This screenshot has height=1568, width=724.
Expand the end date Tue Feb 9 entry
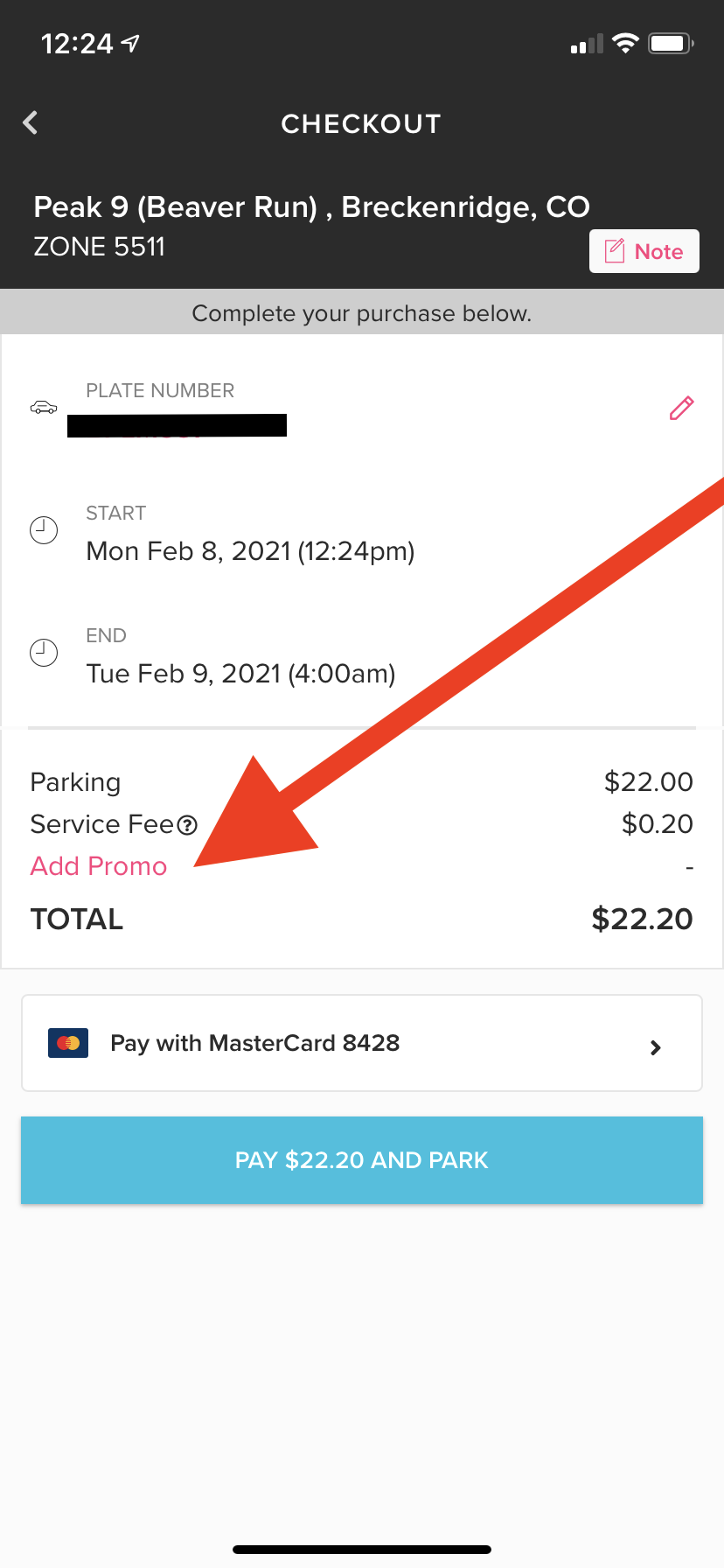coord(240,673)
